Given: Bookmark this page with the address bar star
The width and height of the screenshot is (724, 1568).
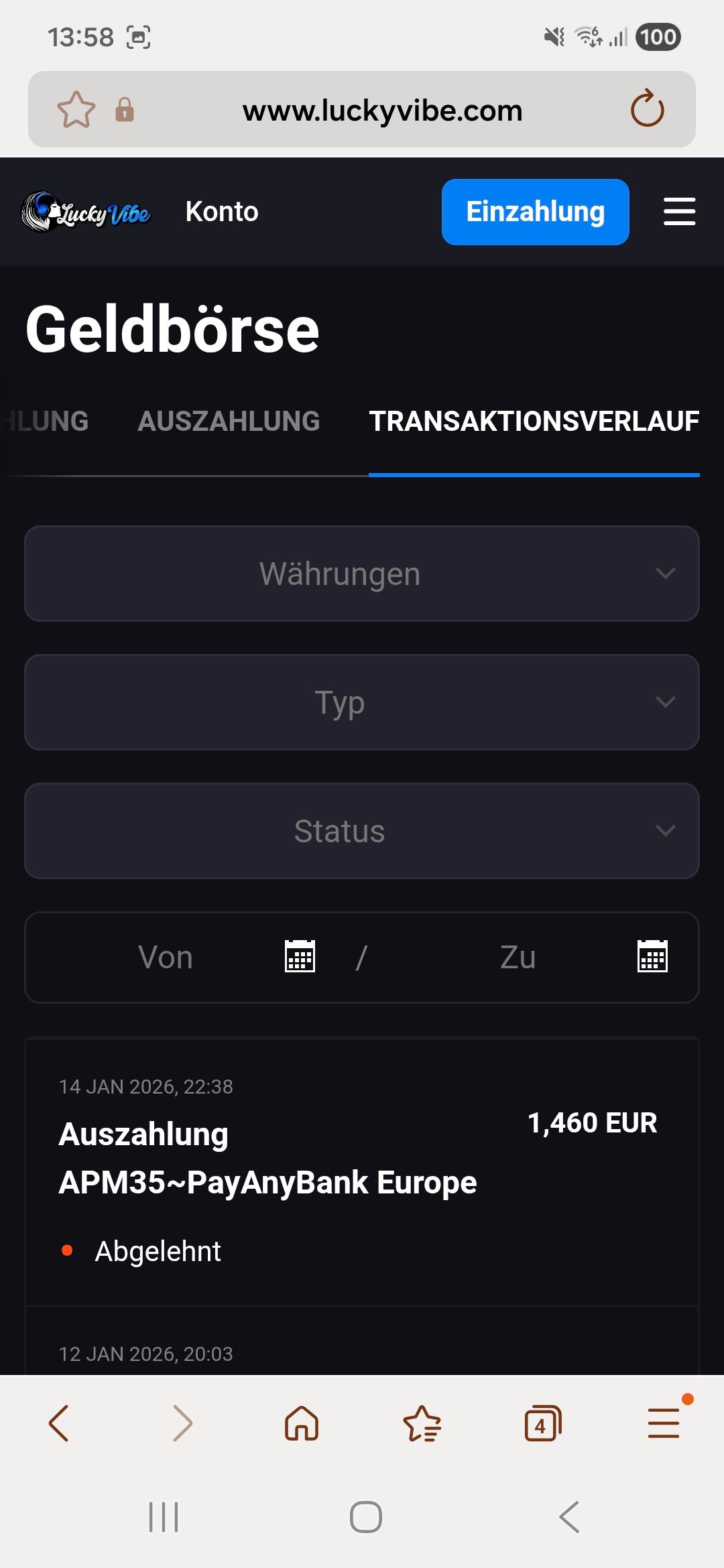Looking at the screenshot, I should (76, 109).
